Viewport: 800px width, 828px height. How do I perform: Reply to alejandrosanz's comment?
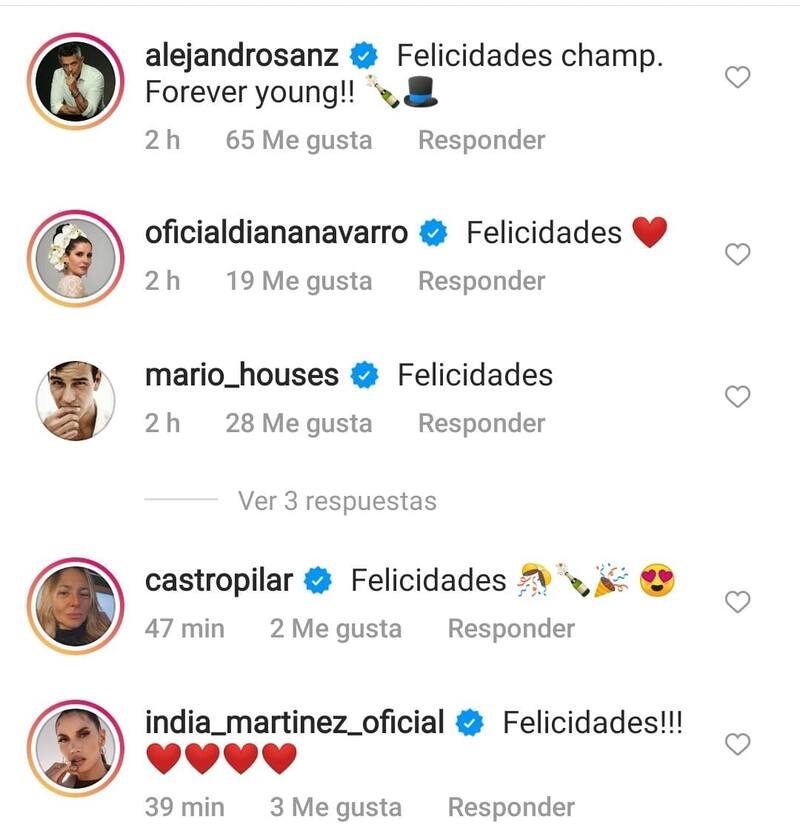(481, 141)
